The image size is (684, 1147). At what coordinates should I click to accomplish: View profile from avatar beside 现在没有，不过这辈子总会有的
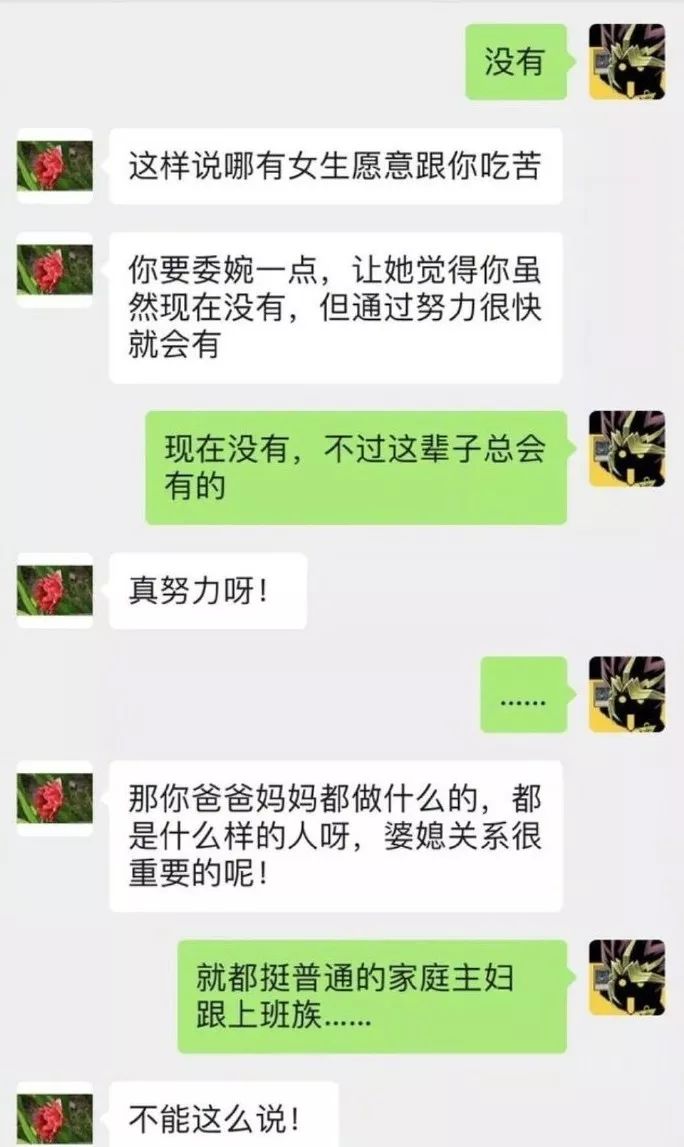pos(627,449)
